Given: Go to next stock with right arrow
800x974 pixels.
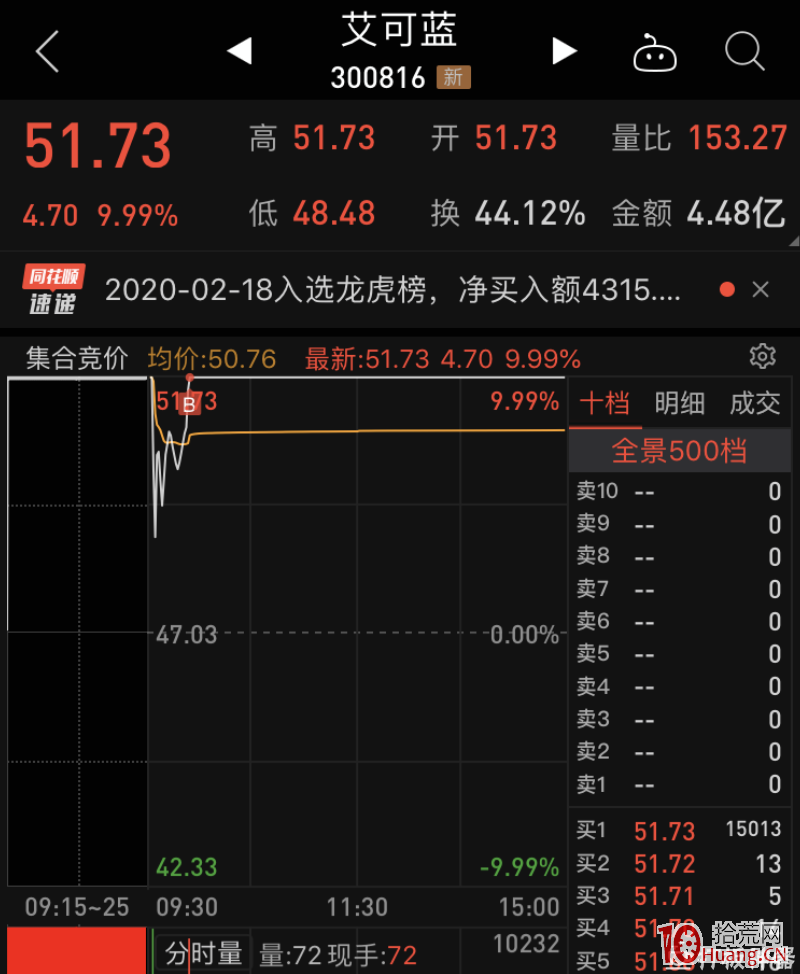Looking at the screenshot, I should coord(564,52).
